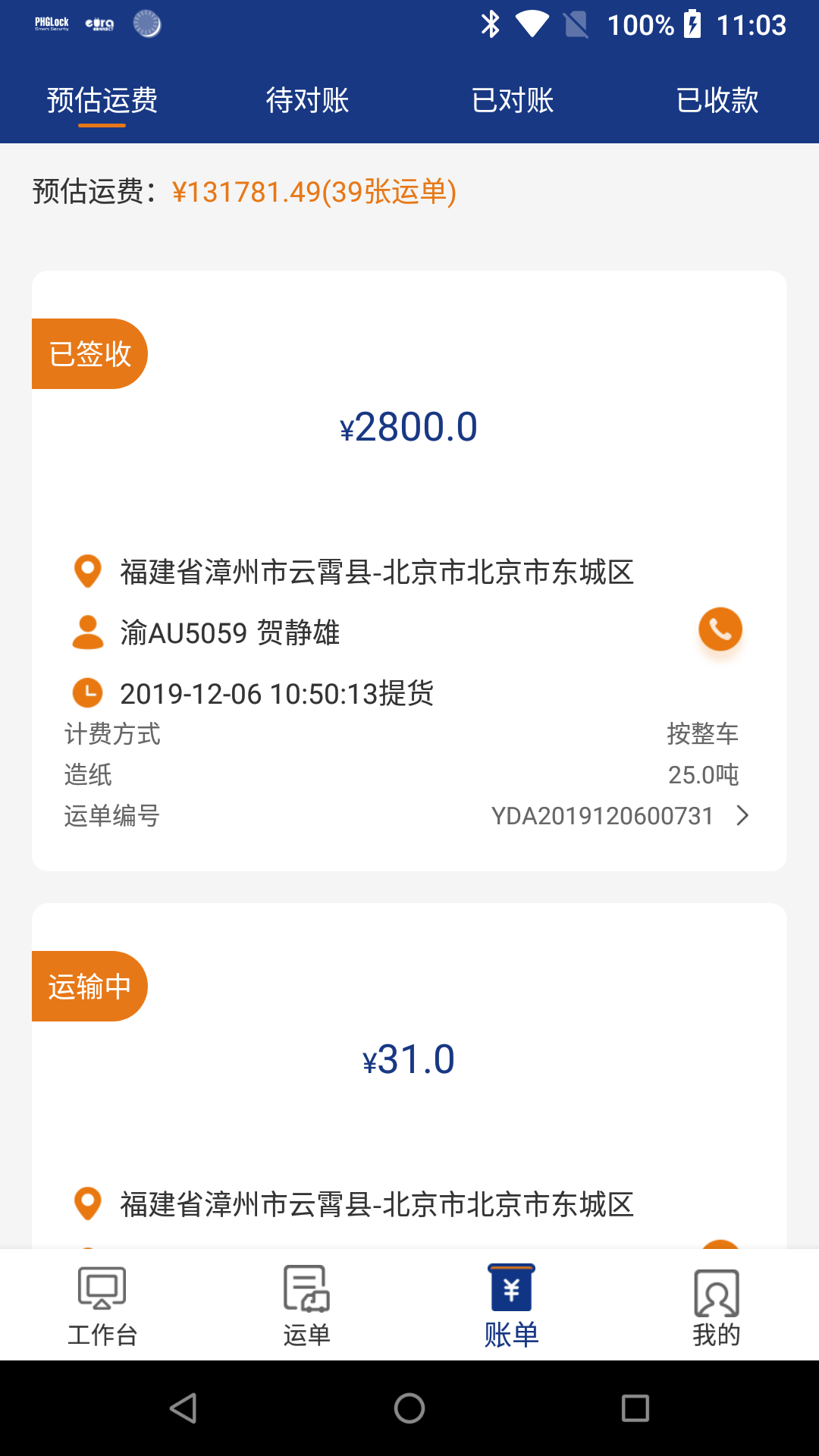Tap the 运输中 status badge
This screenshot has width=819, height=1456.
click(x=89, y=986)
